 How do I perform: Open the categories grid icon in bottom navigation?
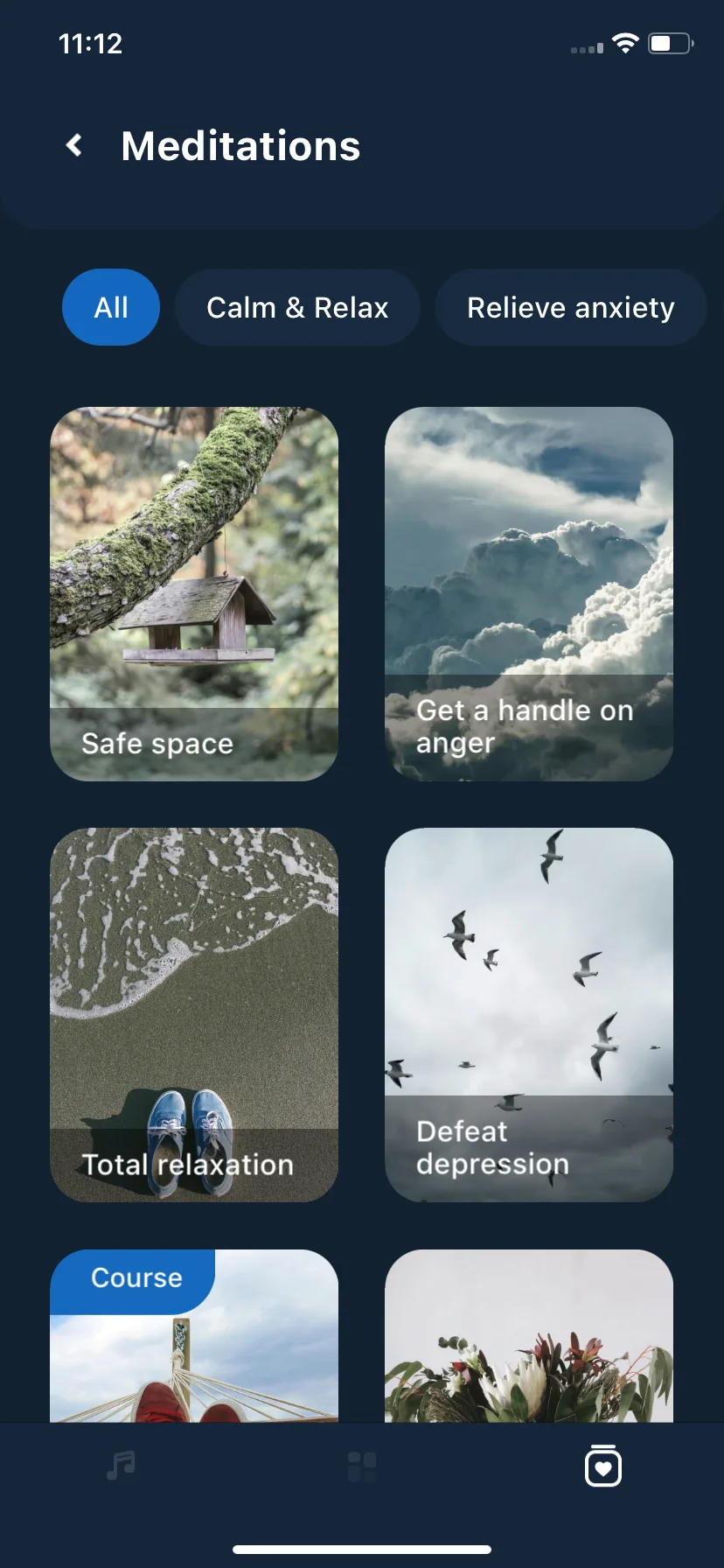click(362, 1466)
